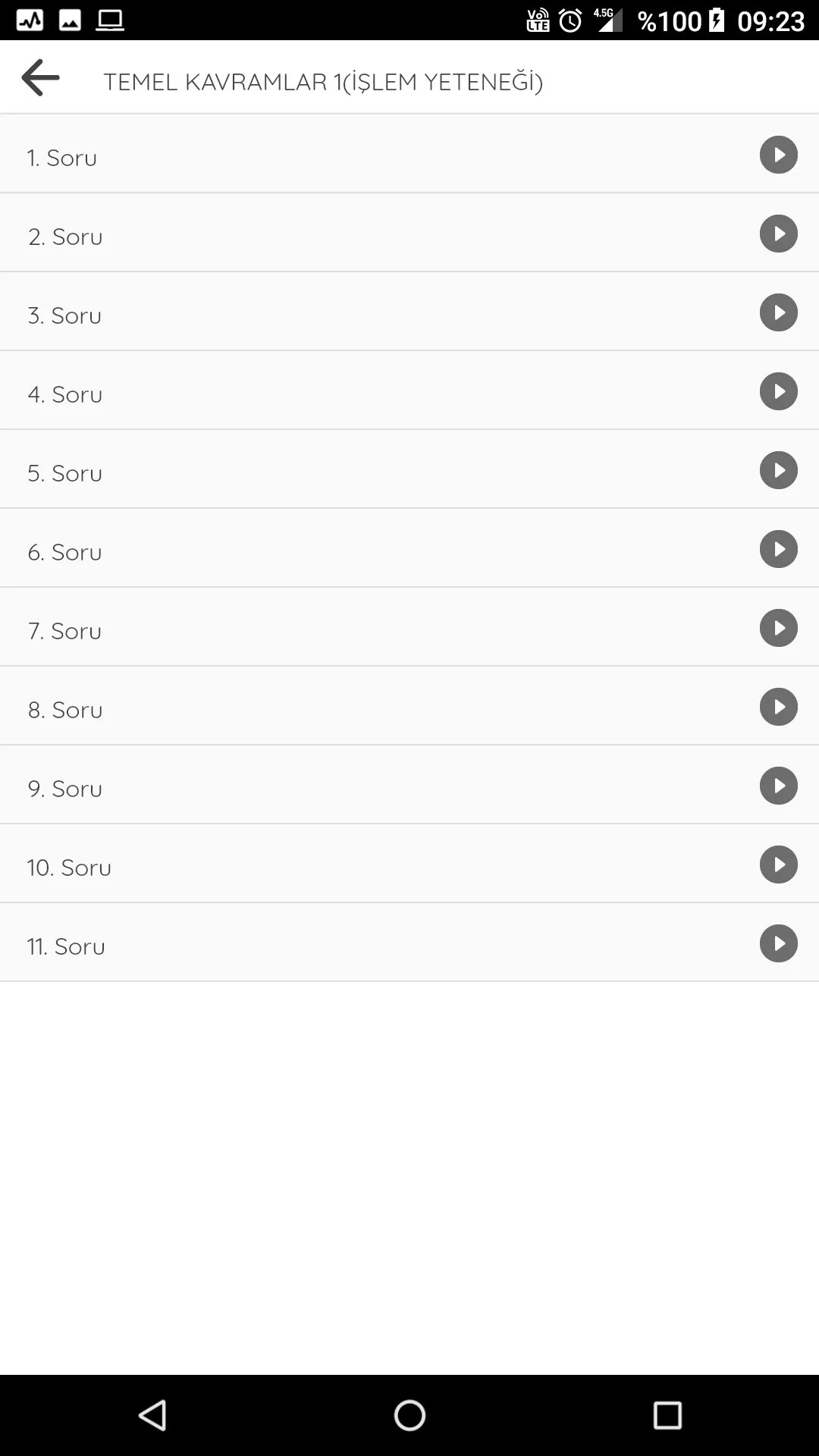Open the 11. Soru row

[x=409, y=943]
